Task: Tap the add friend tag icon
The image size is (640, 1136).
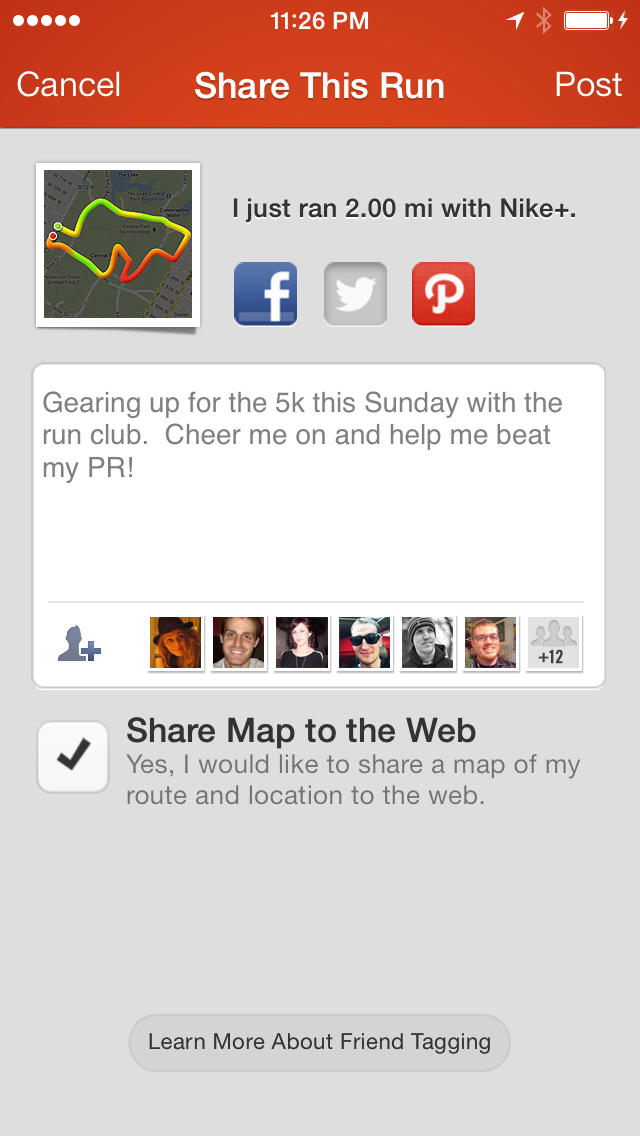Action: pos(79,643)
